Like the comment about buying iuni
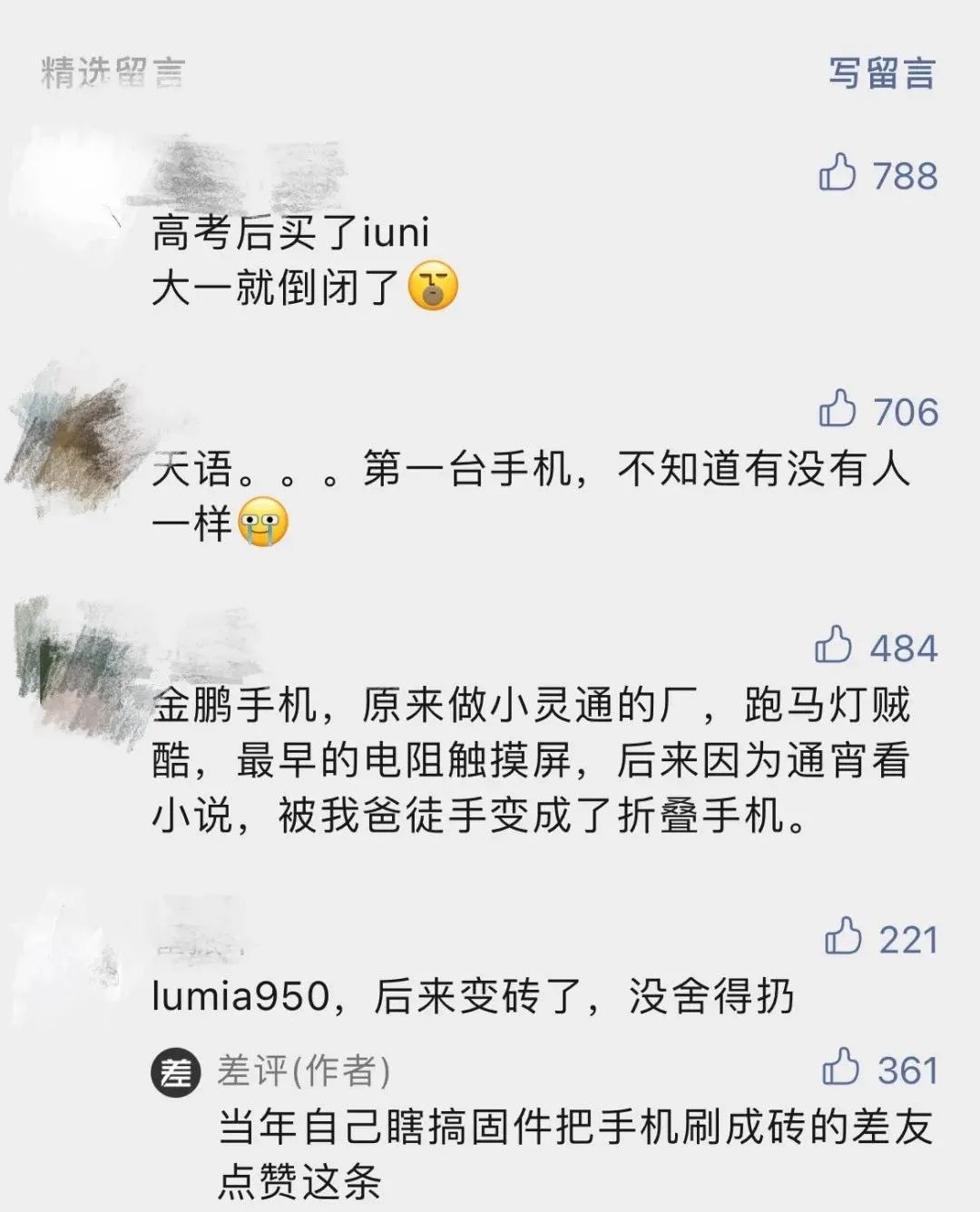 (x=838, y=173)
